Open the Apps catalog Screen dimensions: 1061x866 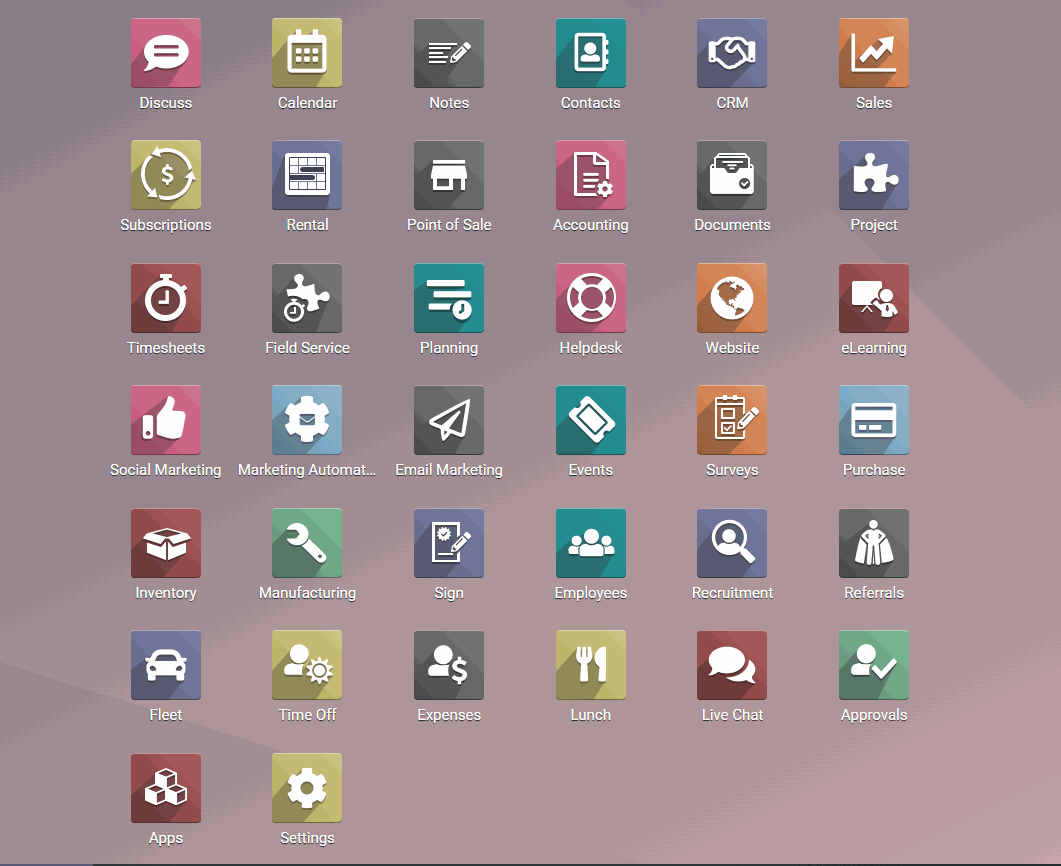point(166,788)
